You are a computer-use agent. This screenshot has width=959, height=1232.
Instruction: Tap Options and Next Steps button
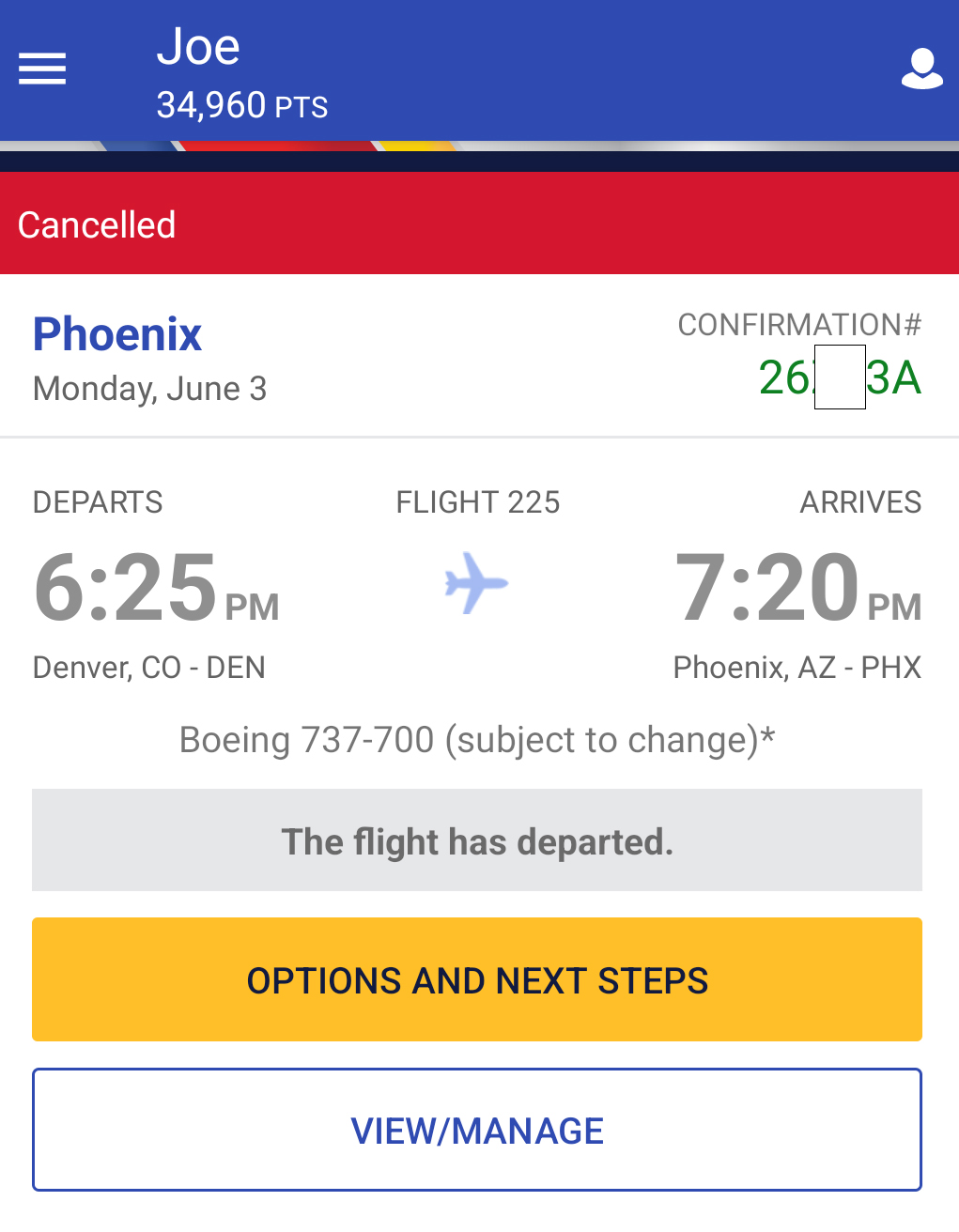[477, 979]
